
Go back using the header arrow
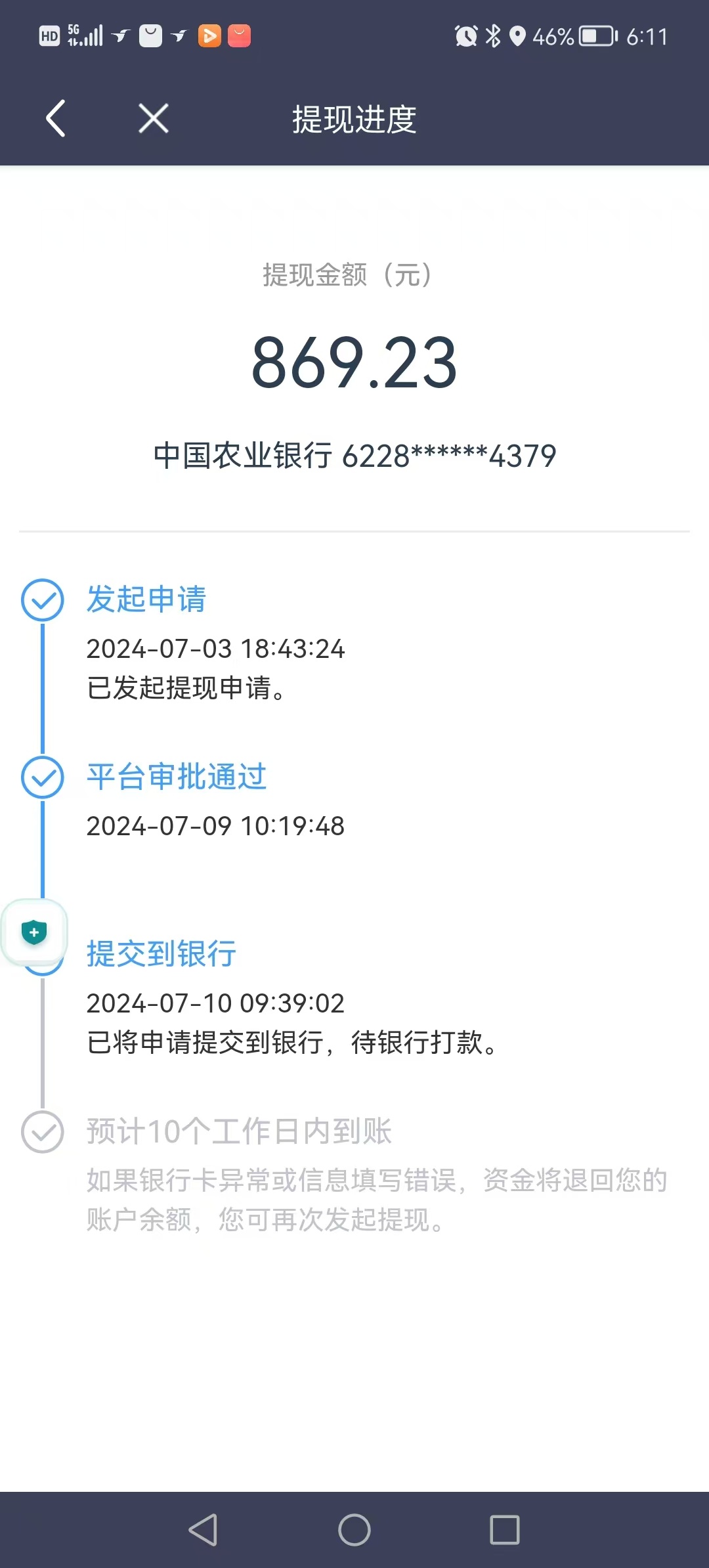(x=56, y=119)
